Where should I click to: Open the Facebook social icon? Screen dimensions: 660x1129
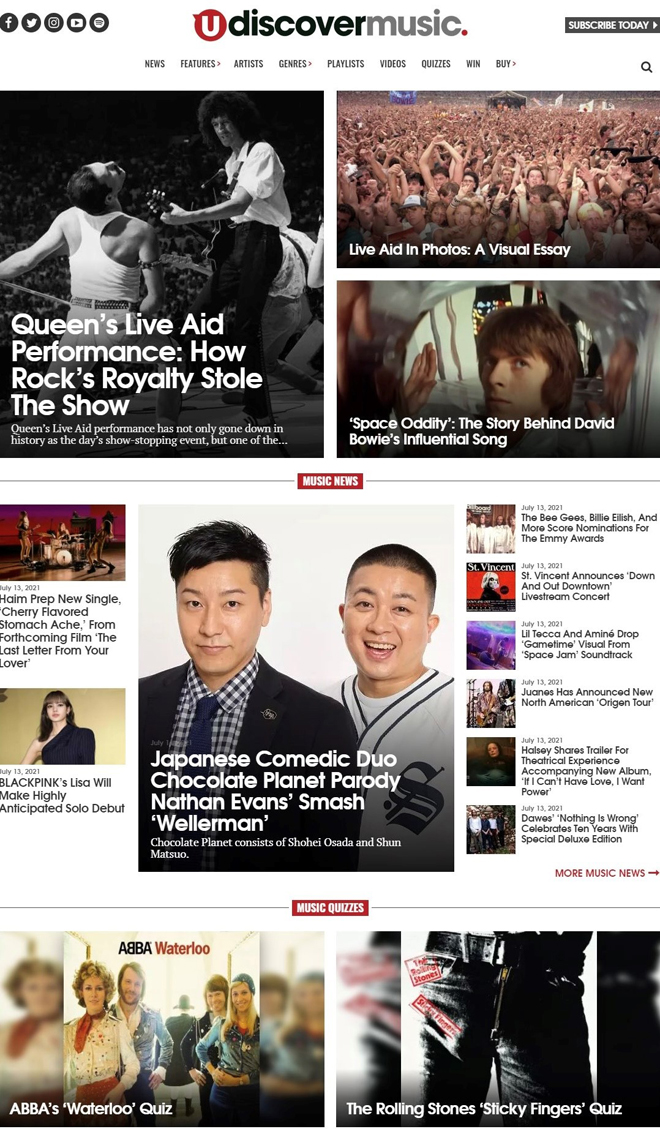click(9, 23)
